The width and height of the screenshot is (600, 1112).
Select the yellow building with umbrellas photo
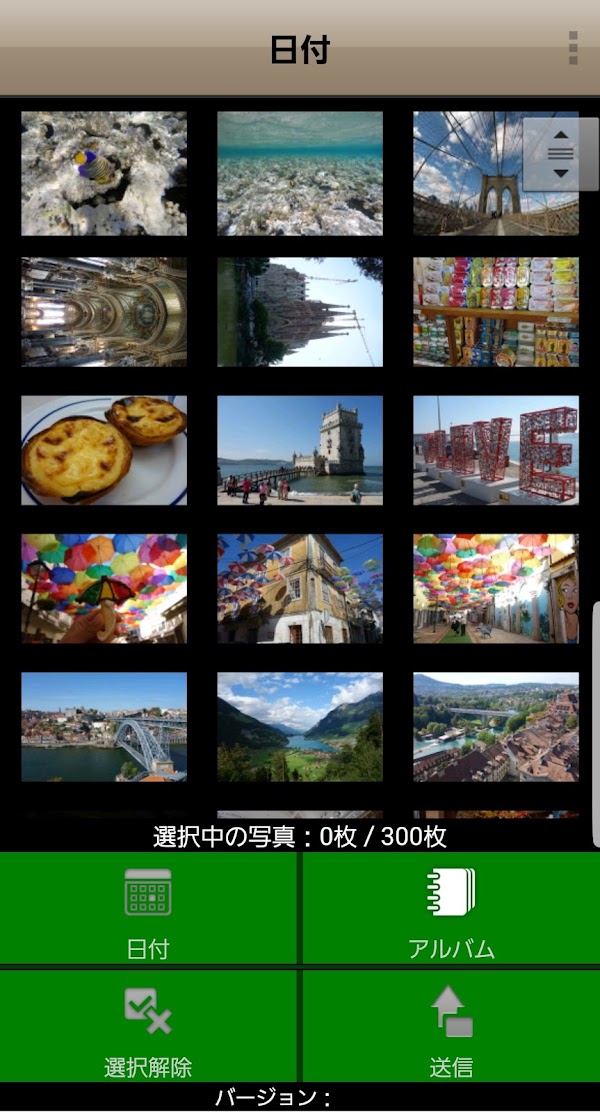[300, 589]
